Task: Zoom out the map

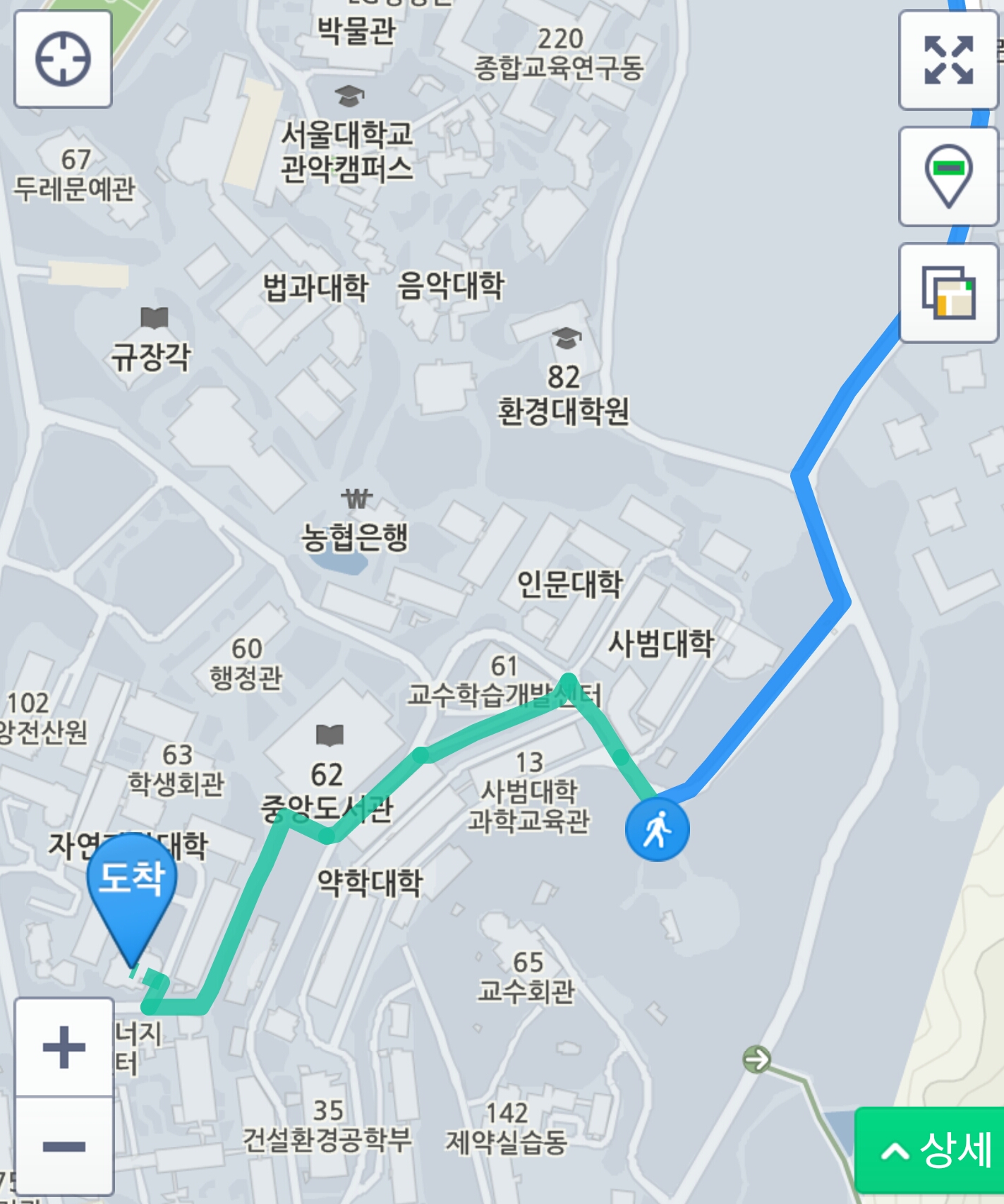Action: point(63,1145)
